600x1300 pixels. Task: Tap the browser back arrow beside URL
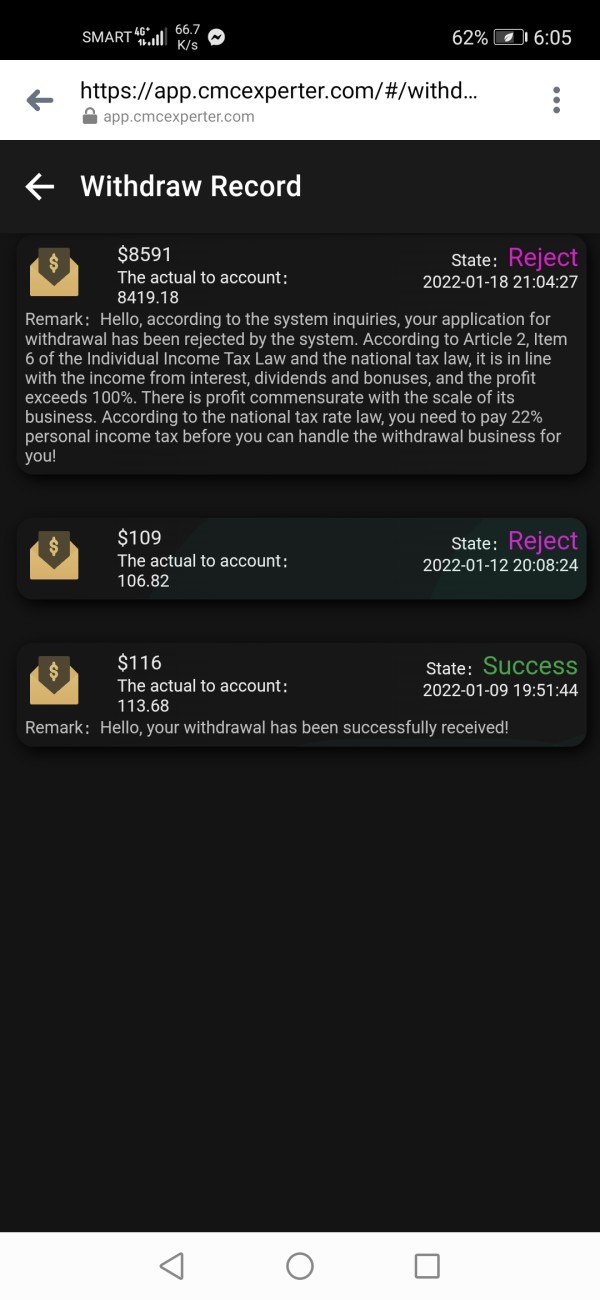coord(39,100)
